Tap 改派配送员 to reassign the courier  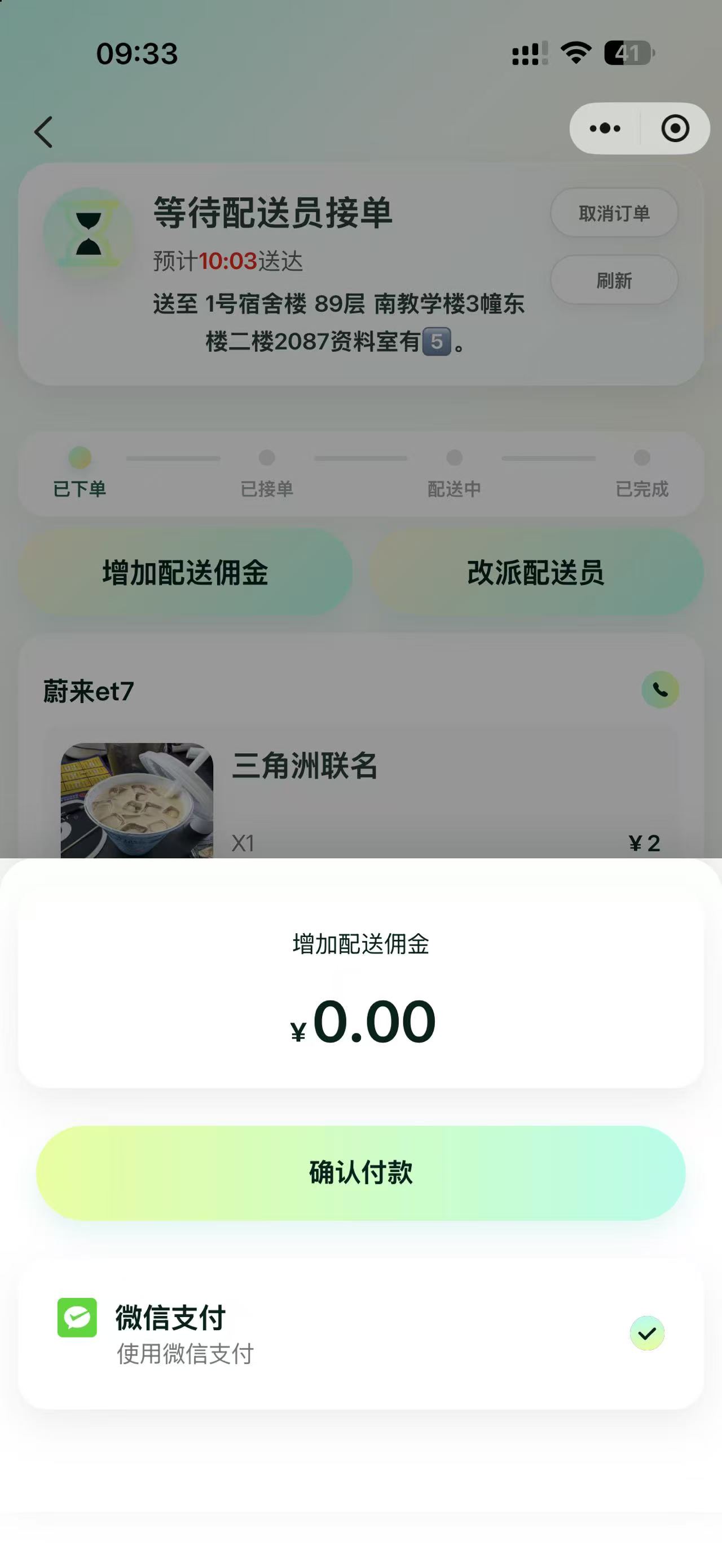tap(536, 572)
